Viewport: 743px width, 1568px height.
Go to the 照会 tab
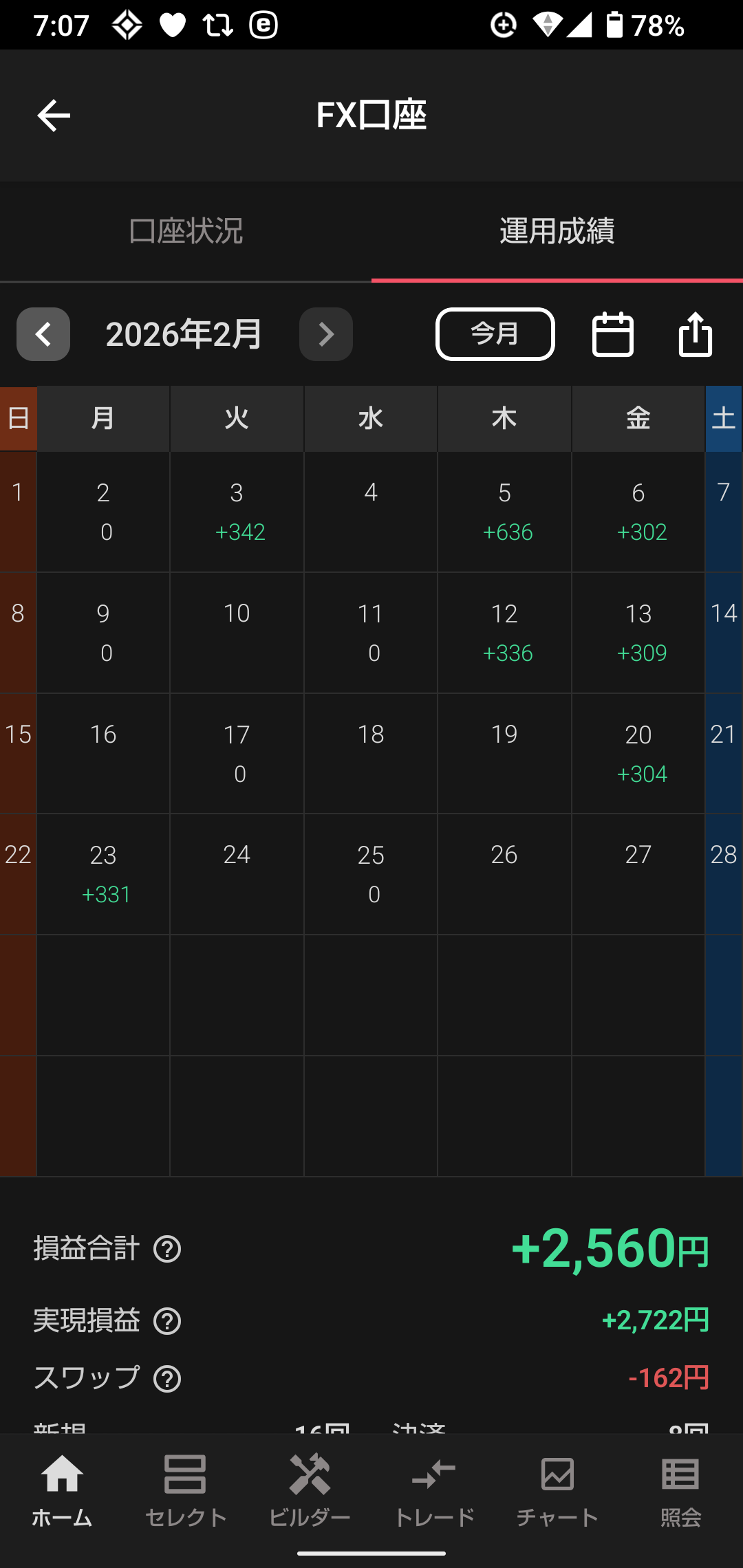click(x=680, y=1490)
